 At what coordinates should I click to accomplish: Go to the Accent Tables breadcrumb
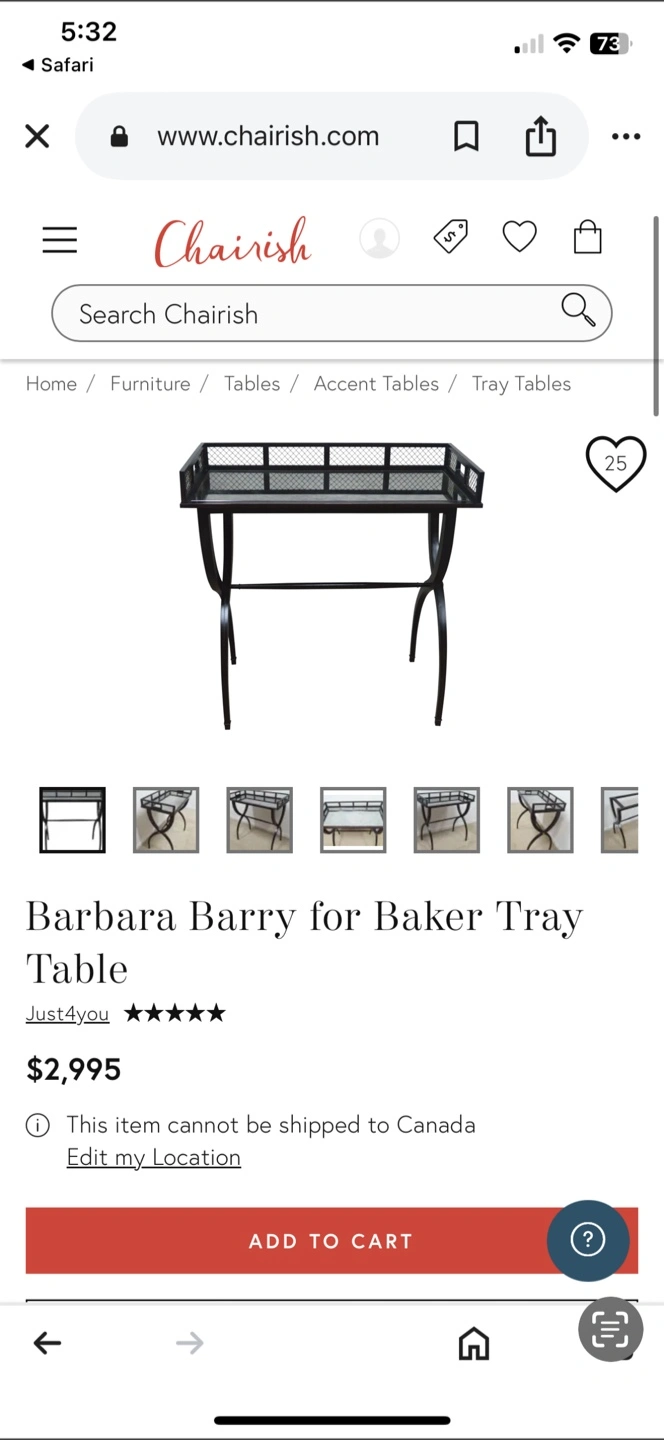click(x=376, y=384)
